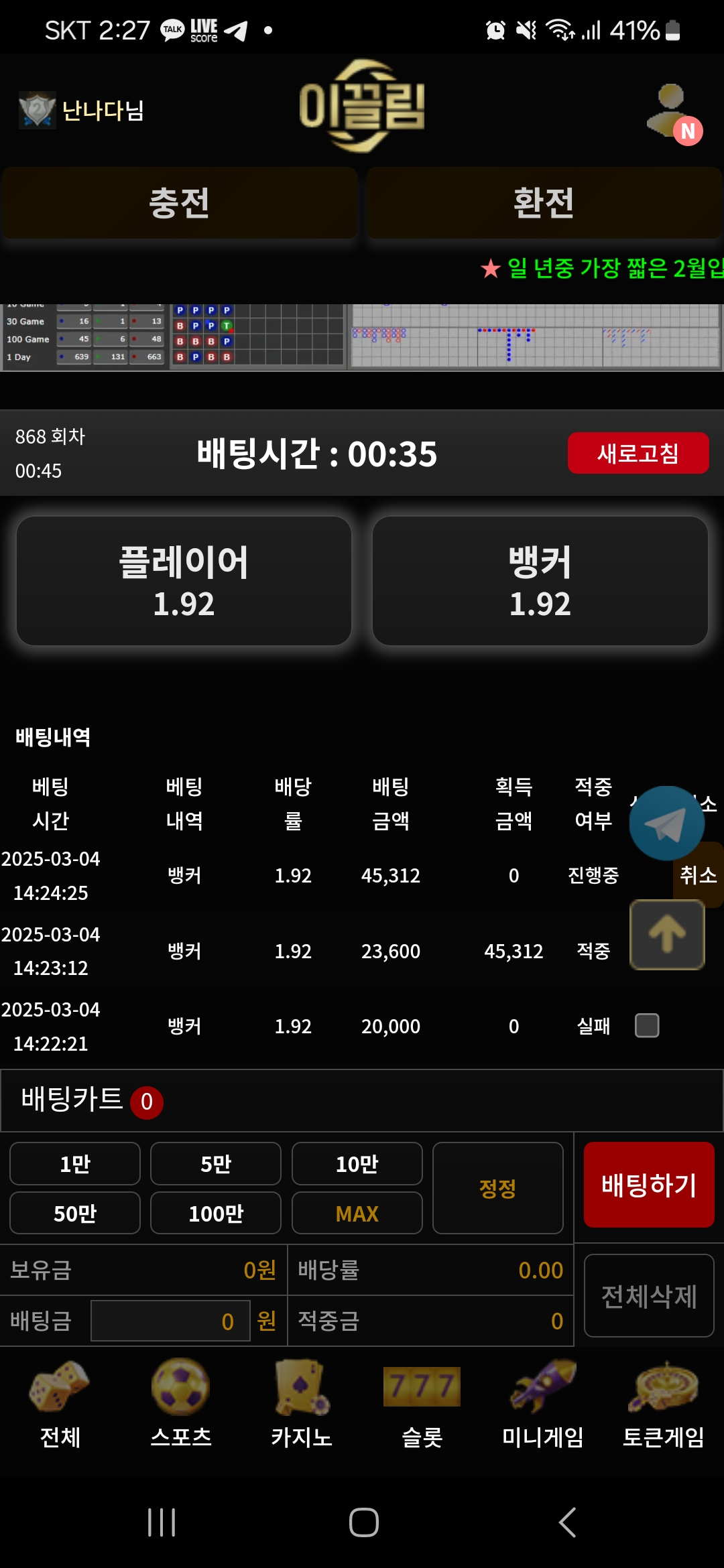
Task: Add 1만 to the bet amount
Action: click(x=75, y=1164)
